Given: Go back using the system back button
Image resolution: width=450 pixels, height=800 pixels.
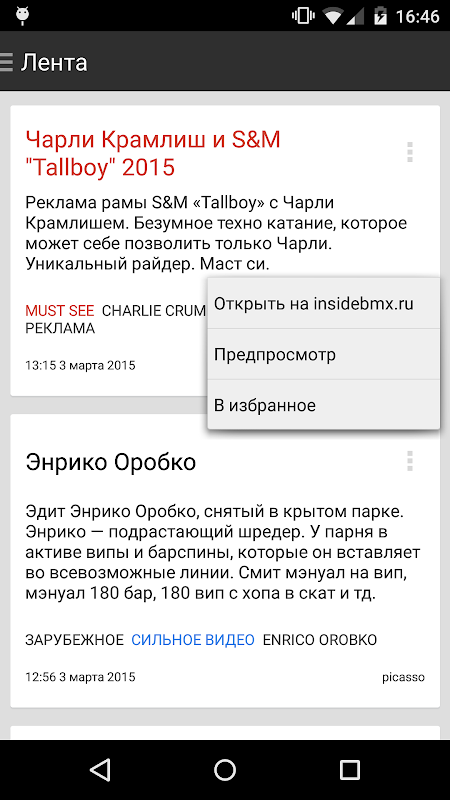Looking at the screenshot, I should pyautogui.click(x=100, y=769).
